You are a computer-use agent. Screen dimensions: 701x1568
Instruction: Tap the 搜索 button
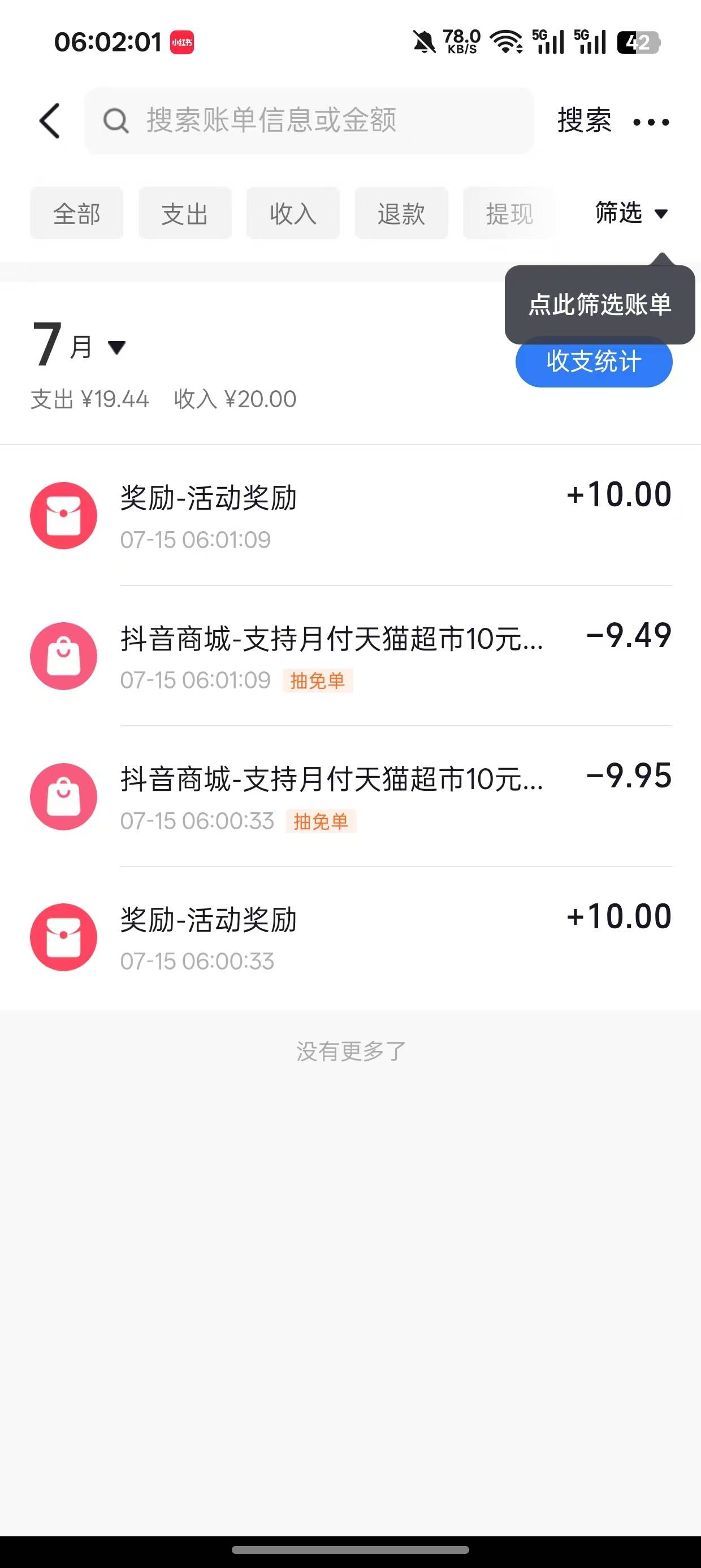584,120
